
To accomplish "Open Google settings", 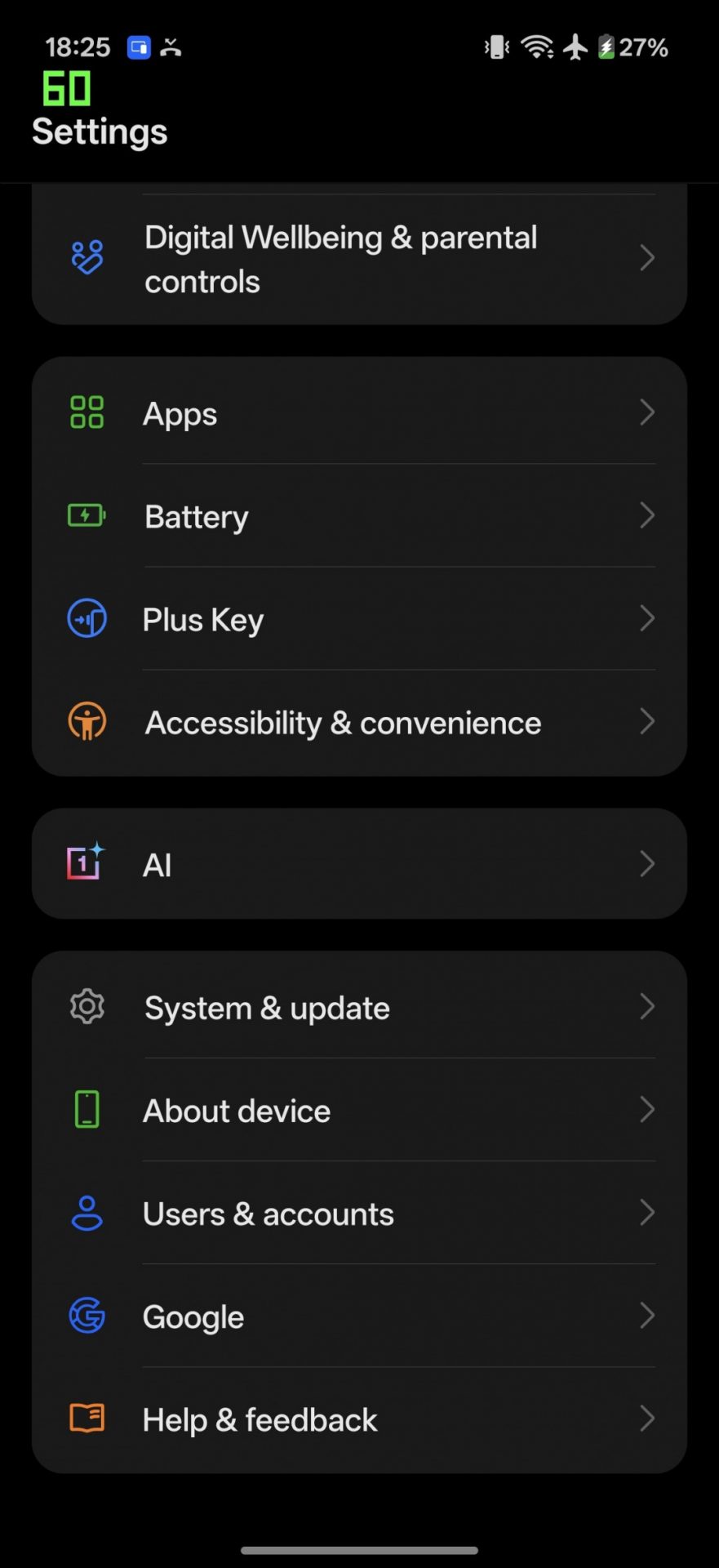I will pyautogui.click(x=359, y=1316).
